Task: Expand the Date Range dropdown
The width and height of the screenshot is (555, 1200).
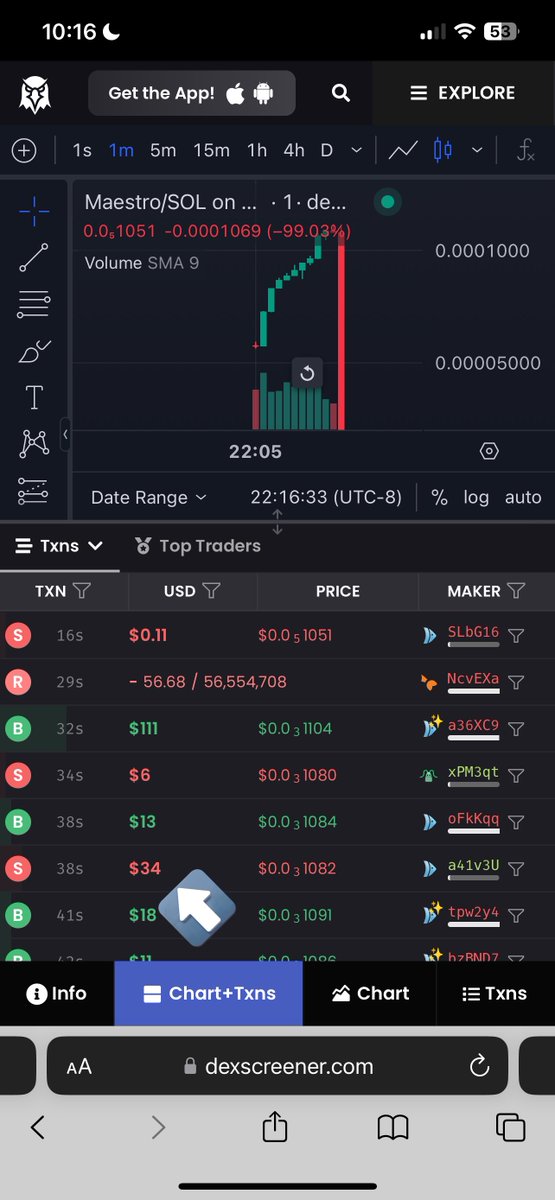Action: tap(149, 497)
